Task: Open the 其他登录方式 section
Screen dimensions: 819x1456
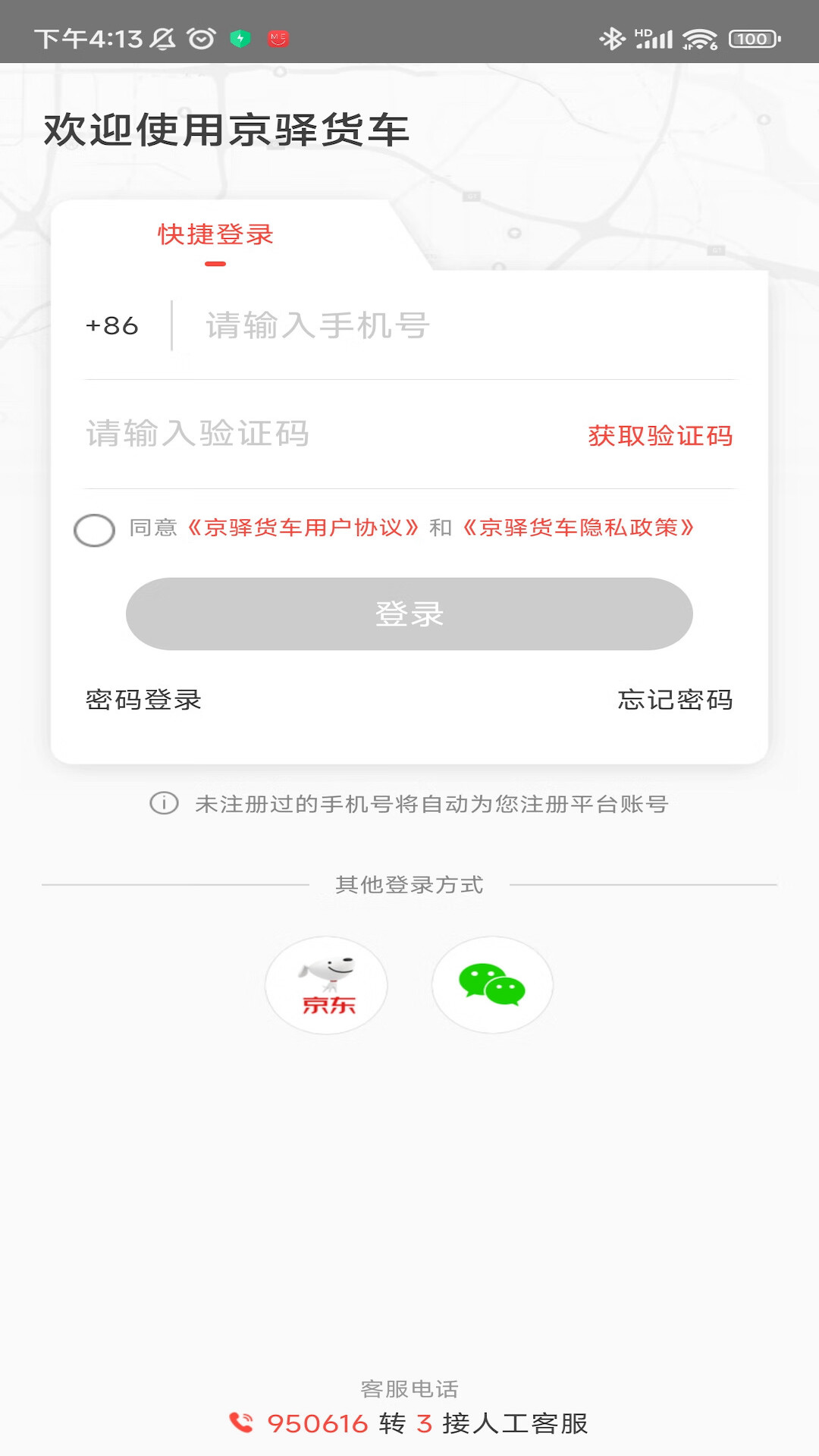Action: coord(409,883)
